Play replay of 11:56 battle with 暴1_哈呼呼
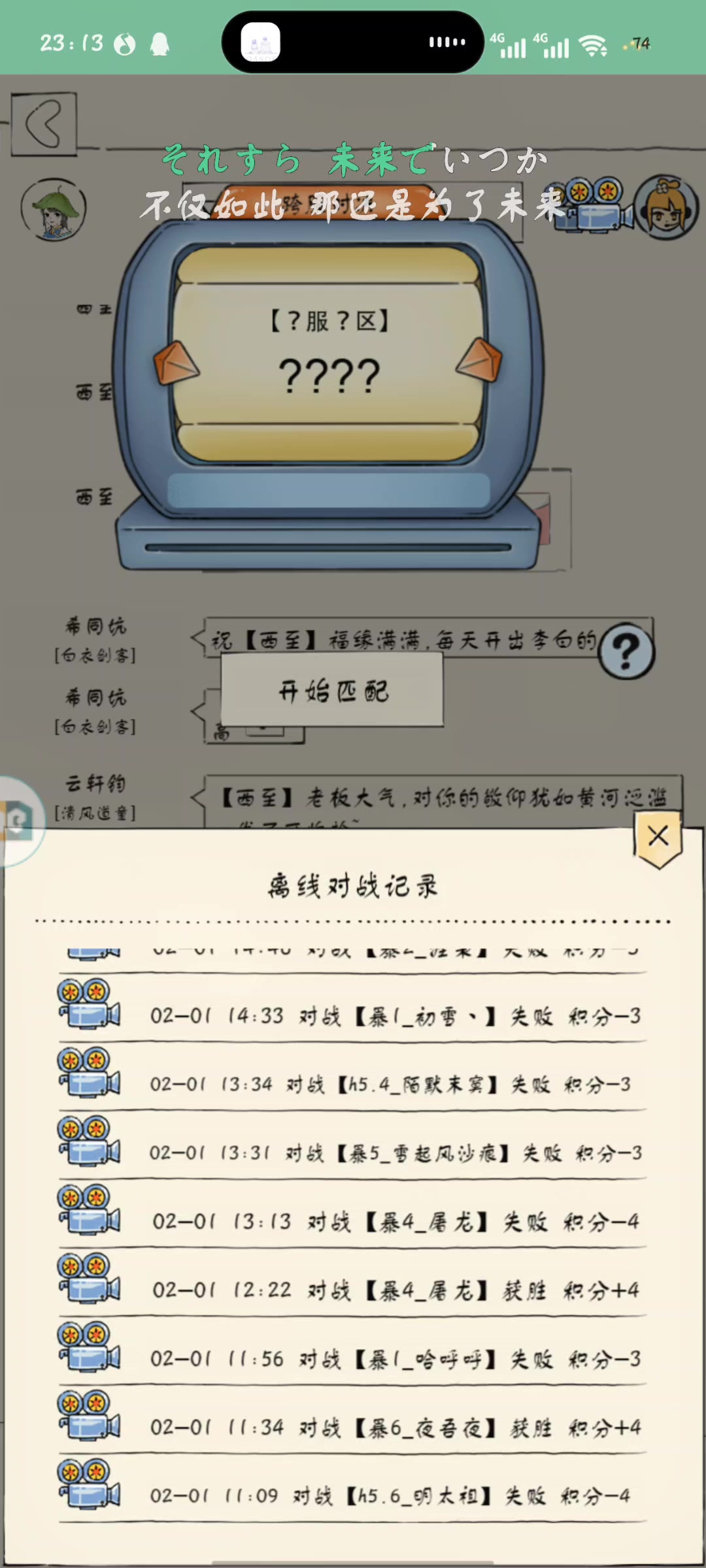Image resolution: width=706 pixels, height=1568 pixels. (89, 1347)
